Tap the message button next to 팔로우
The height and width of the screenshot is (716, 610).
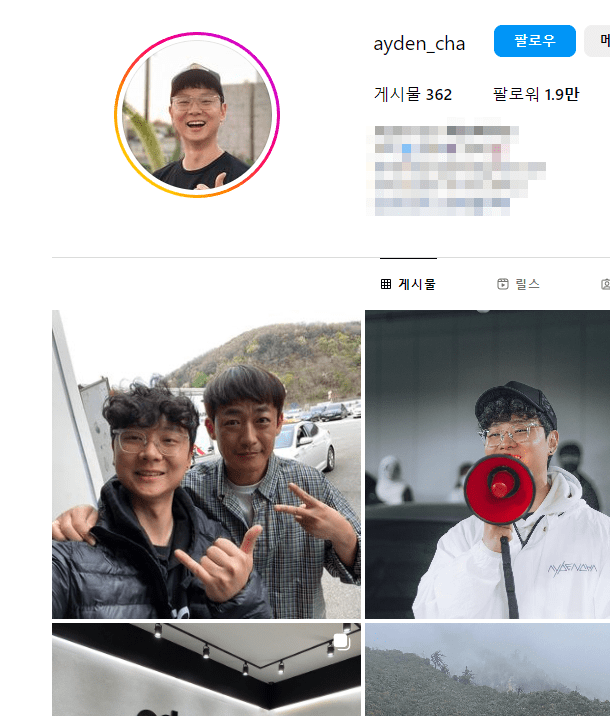point(599,41)
